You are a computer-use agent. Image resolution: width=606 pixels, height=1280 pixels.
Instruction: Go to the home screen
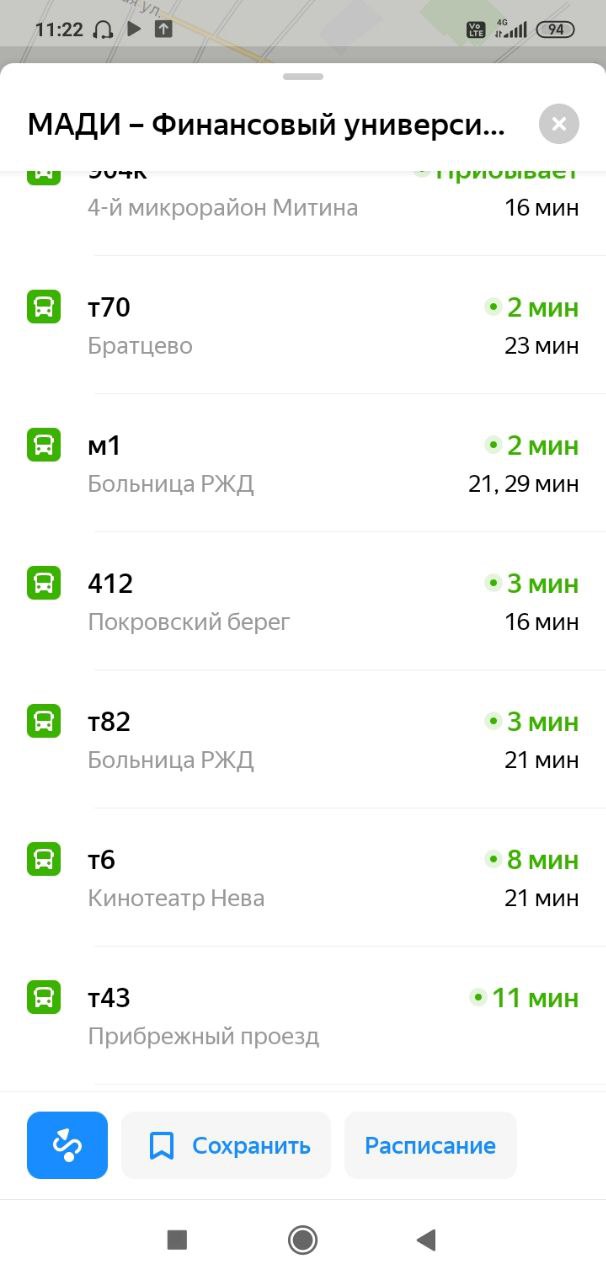coord(303,1240)
